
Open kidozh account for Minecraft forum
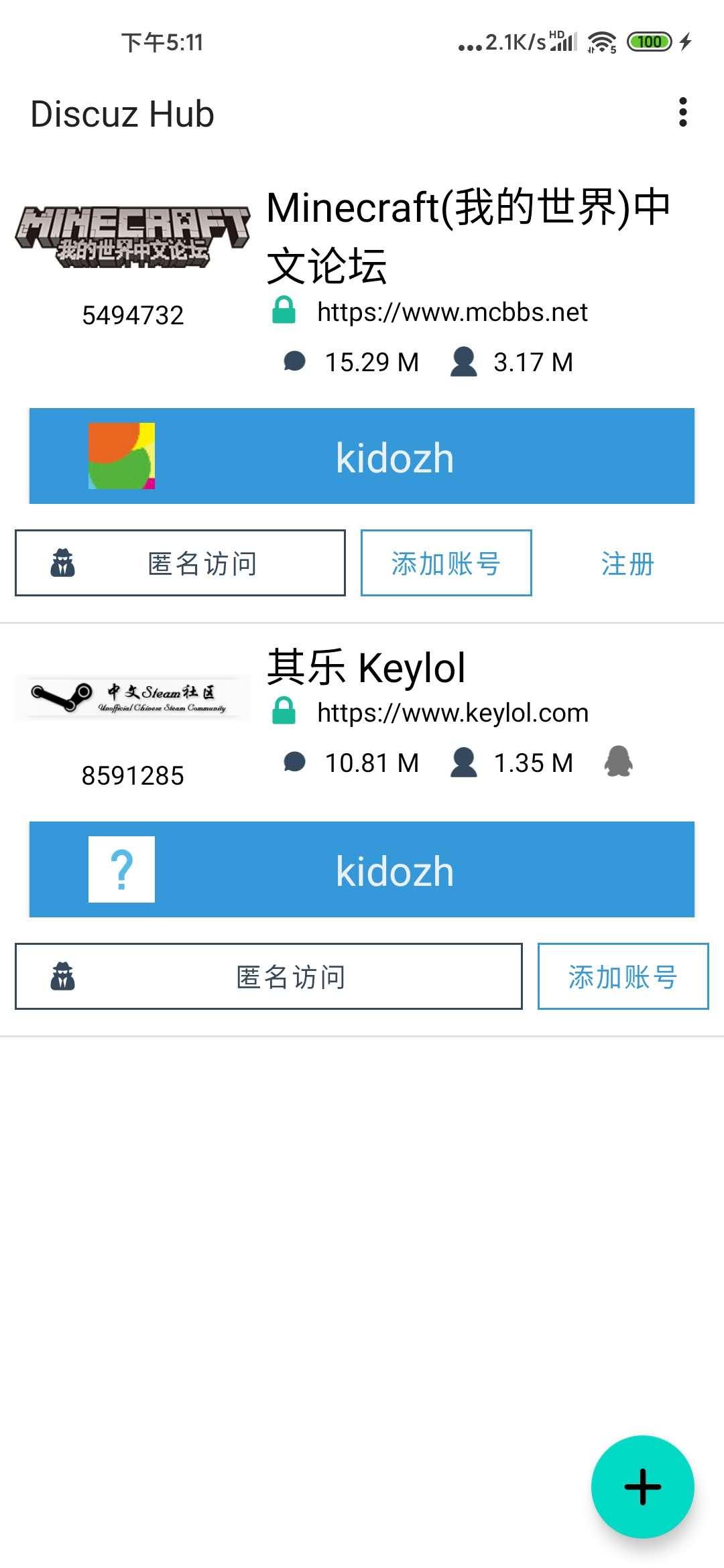[362, 456]
